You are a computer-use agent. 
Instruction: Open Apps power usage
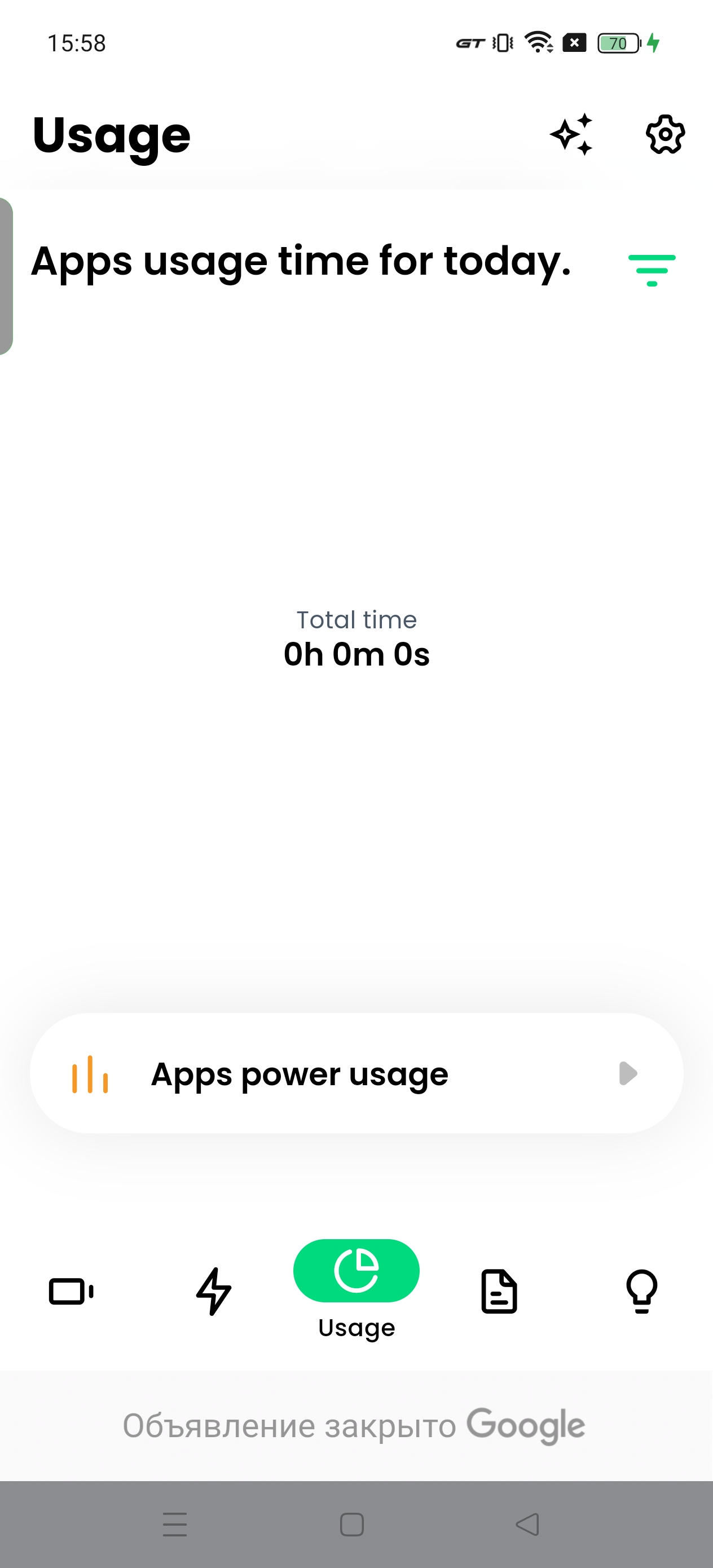356,1073
